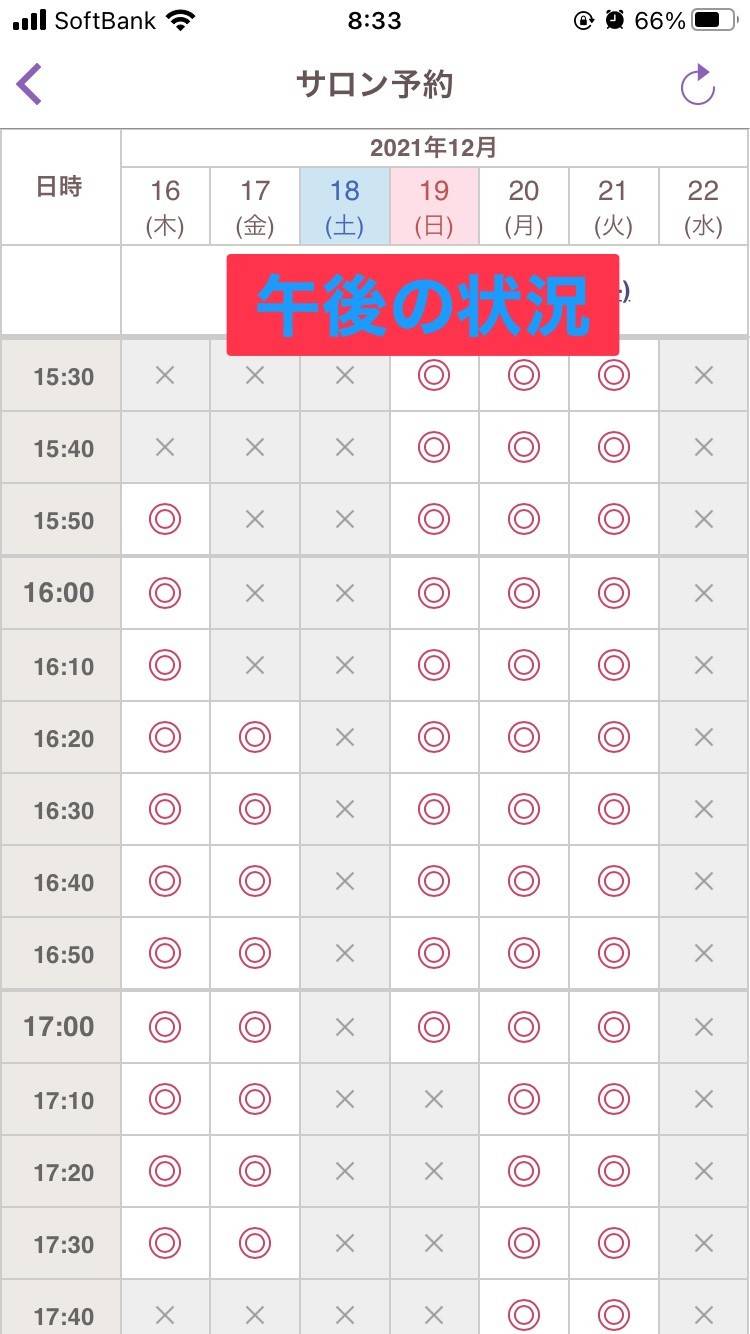This screenshot has width=750, height=1334.
Task: Book 16:50 on Thursday the 16th
Action: [165, 954]
